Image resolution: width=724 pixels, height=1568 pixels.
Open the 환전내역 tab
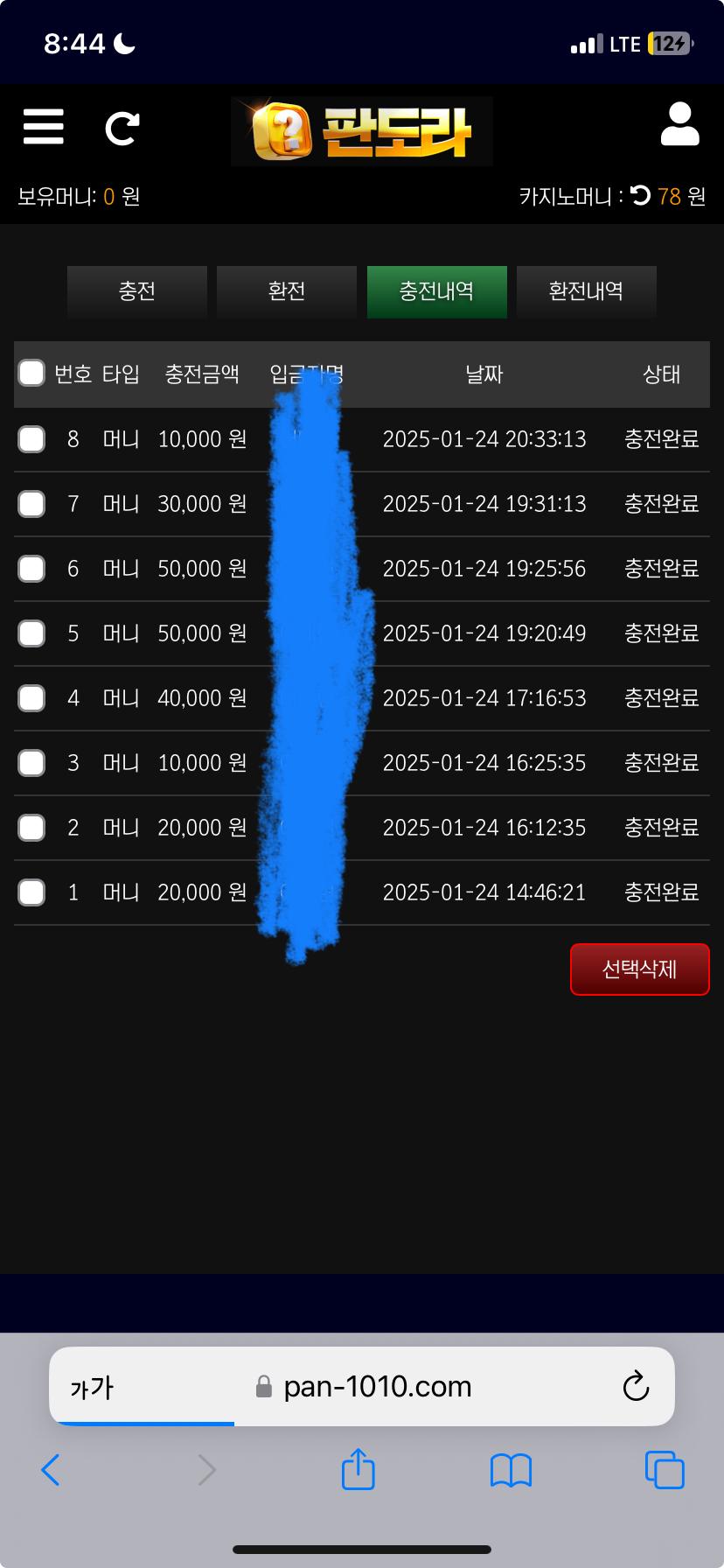coord(586,291)
